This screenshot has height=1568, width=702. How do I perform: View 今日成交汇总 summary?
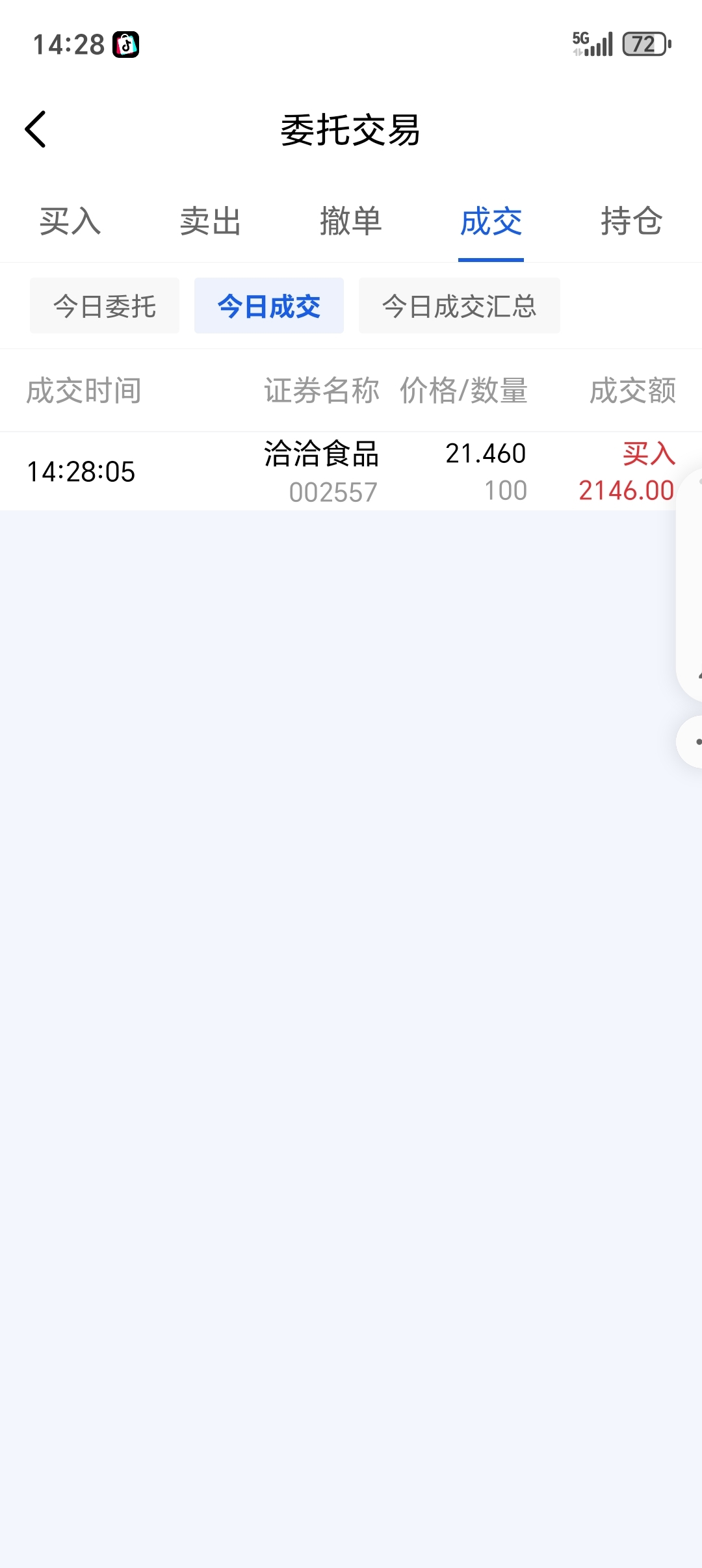click(x=459, y=306)
